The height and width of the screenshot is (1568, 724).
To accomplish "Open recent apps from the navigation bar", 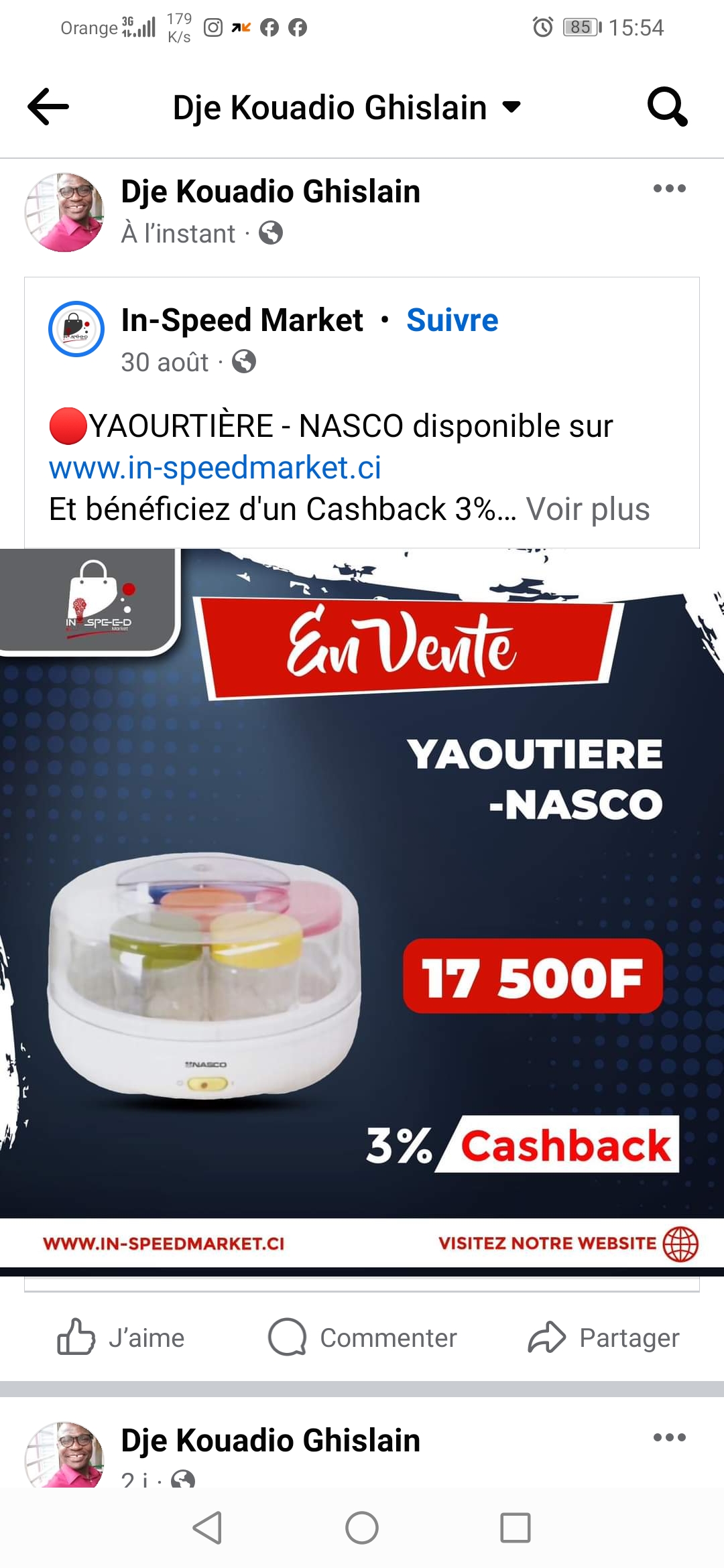I will (x=515, y=1528).
